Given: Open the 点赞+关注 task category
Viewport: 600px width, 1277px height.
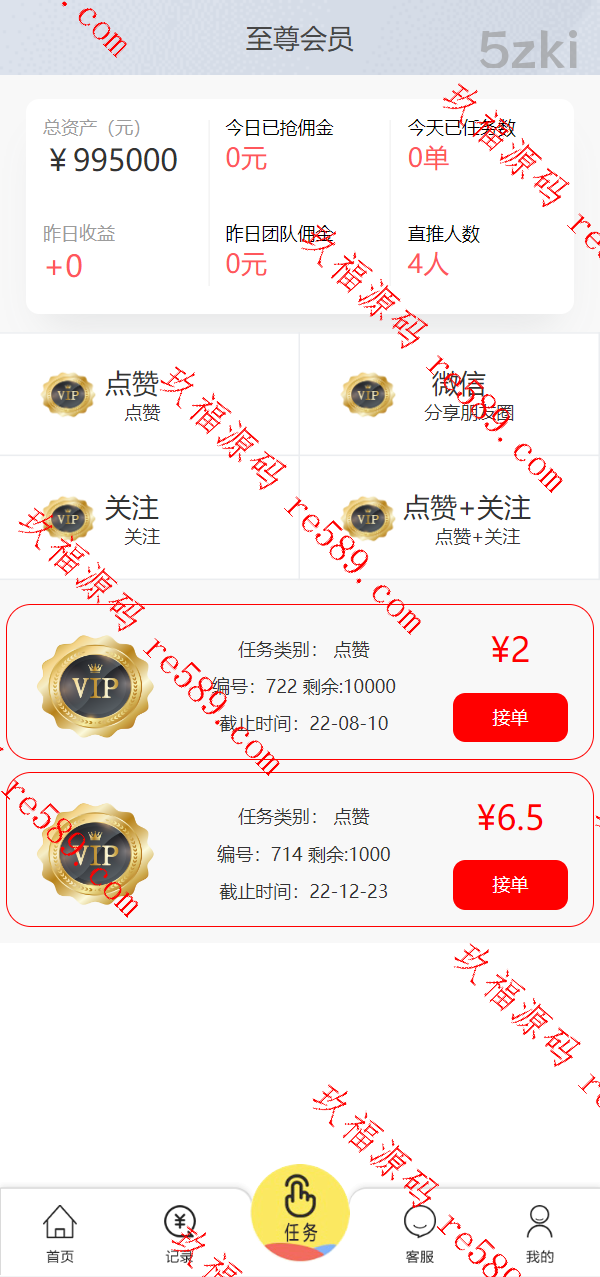Looking at the screenshot, I should tap(449, 518).
